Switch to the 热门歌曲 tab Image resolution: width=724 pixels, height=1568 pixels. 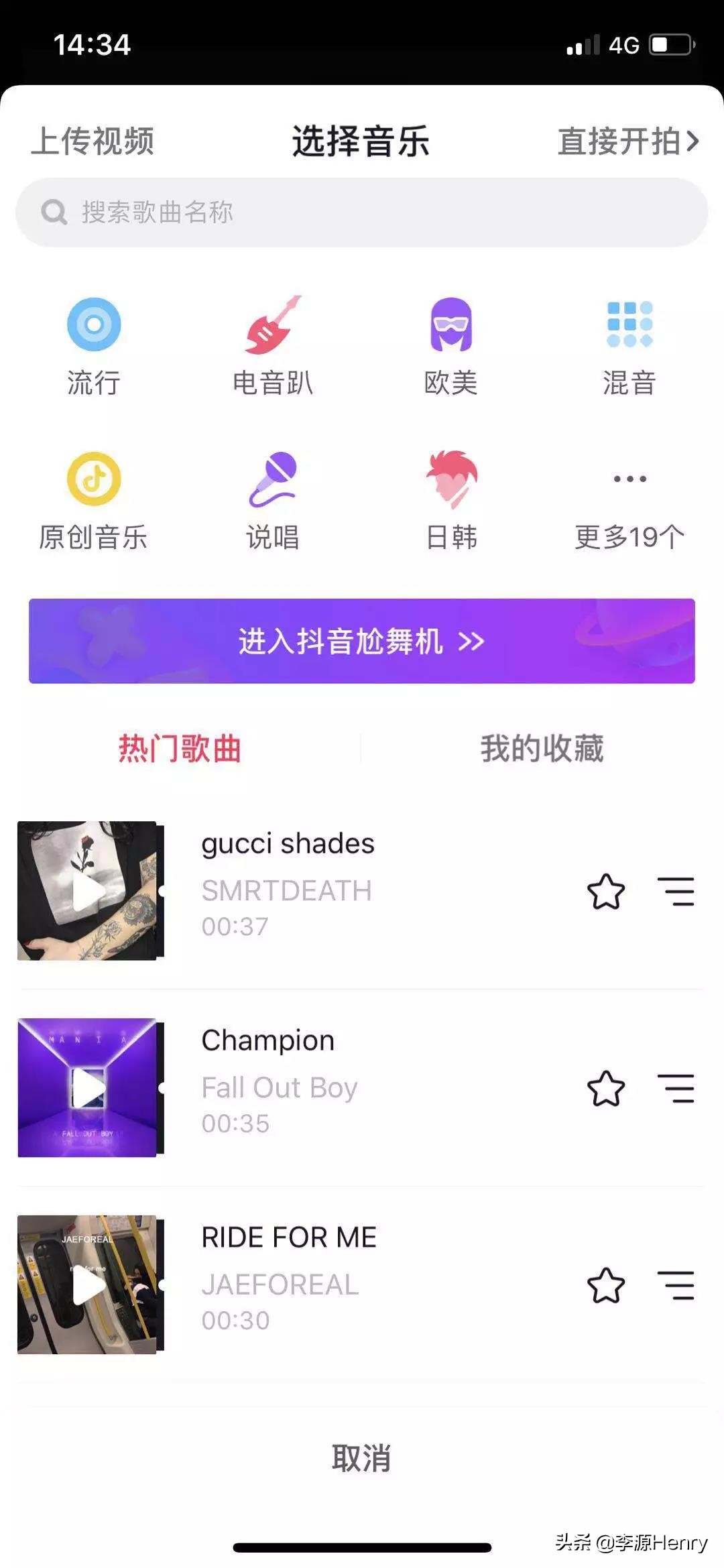(x=181, y=749)
